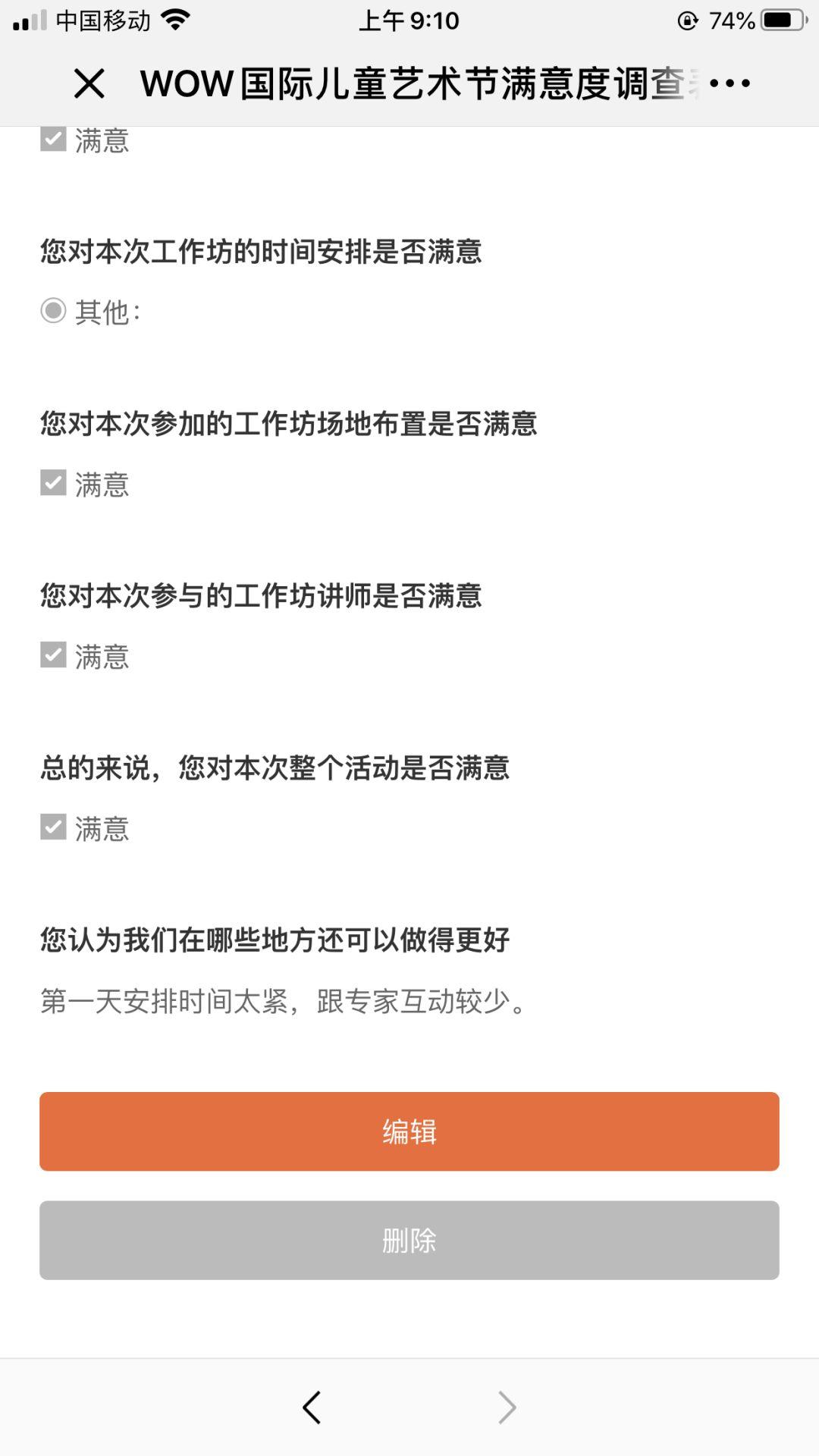
Task: Close the survey page with X
Action: (x=89, y=83)
